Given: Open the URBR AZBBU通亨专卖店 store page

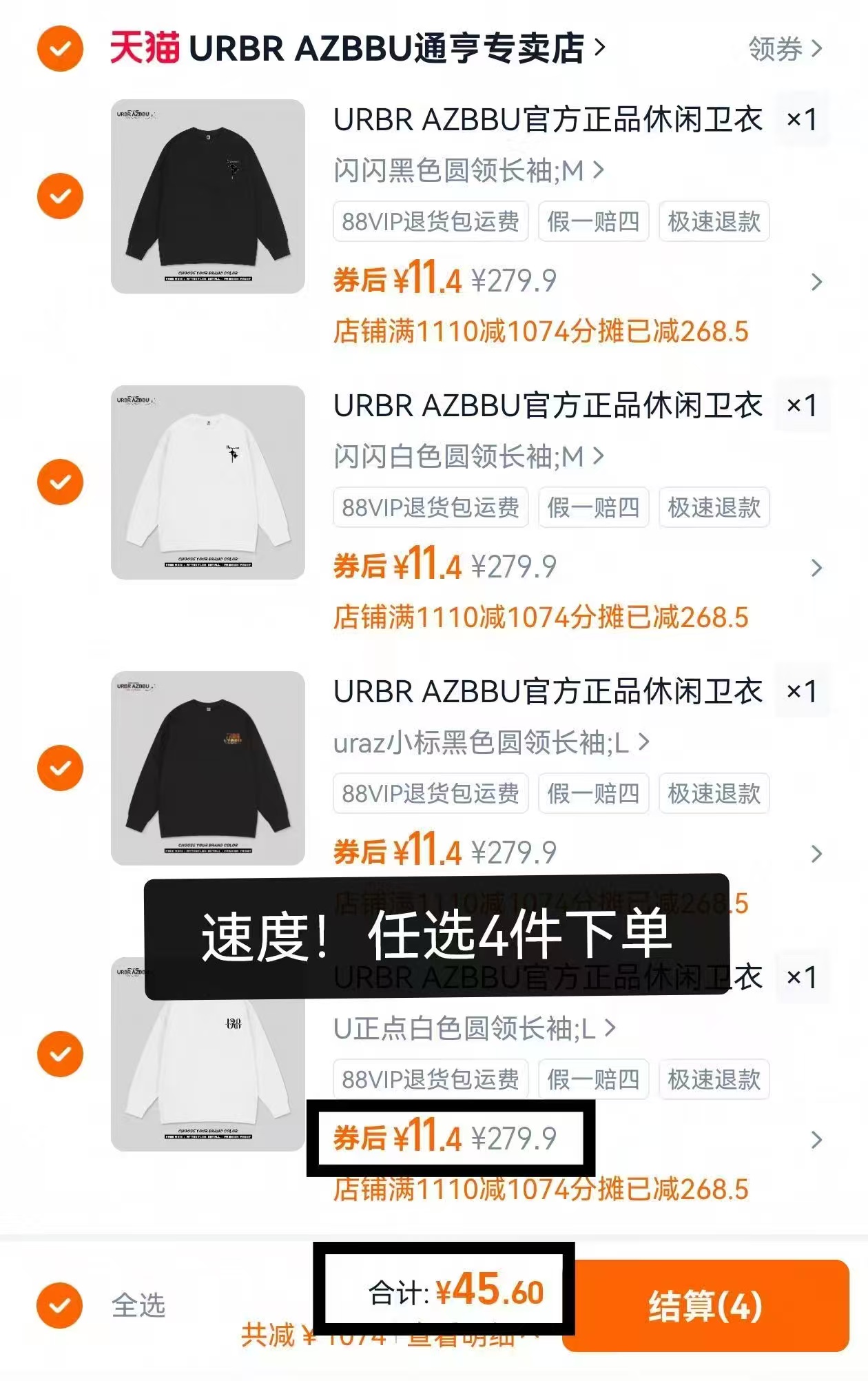Looking at the screenshot, I should pos(357,48).
